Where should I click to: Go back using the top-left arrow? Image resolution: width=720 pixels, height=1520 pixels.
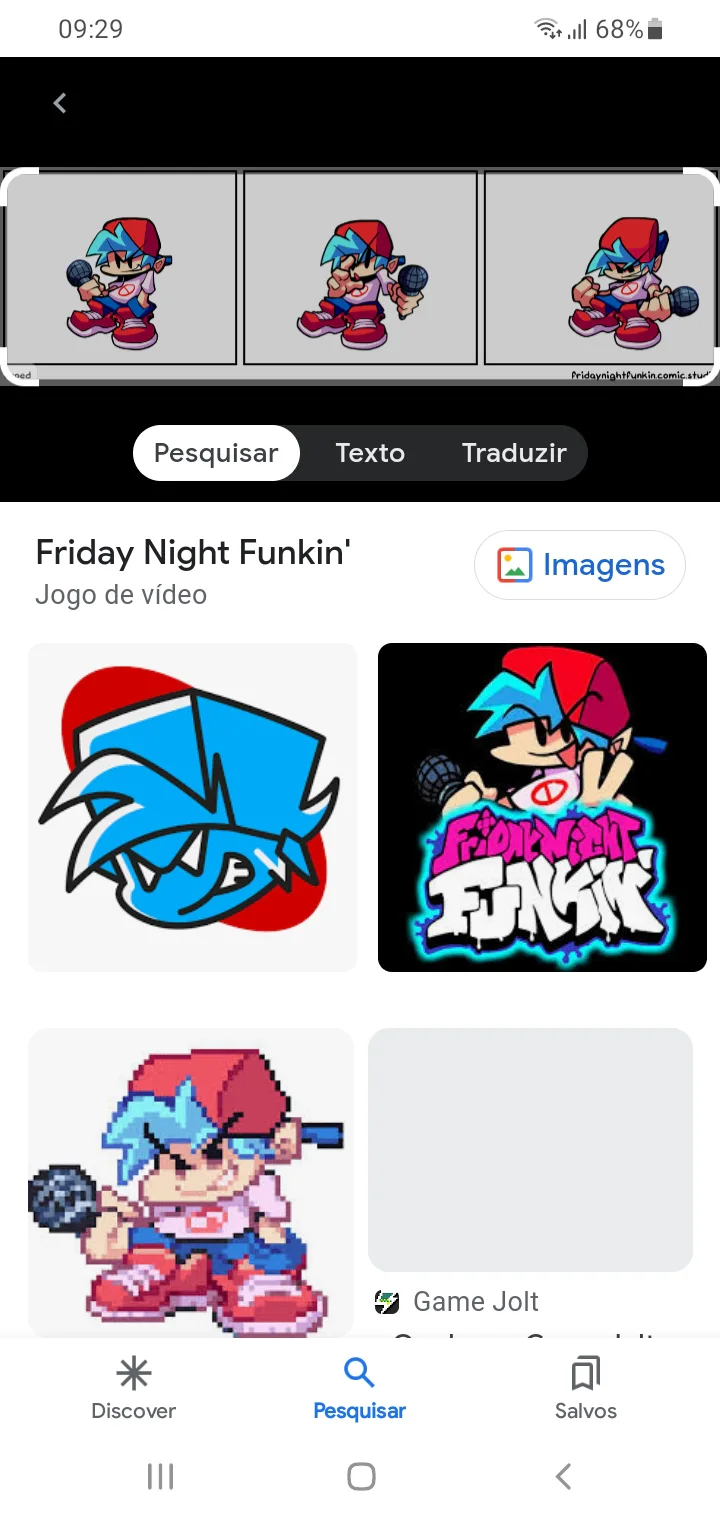point(60,103)
